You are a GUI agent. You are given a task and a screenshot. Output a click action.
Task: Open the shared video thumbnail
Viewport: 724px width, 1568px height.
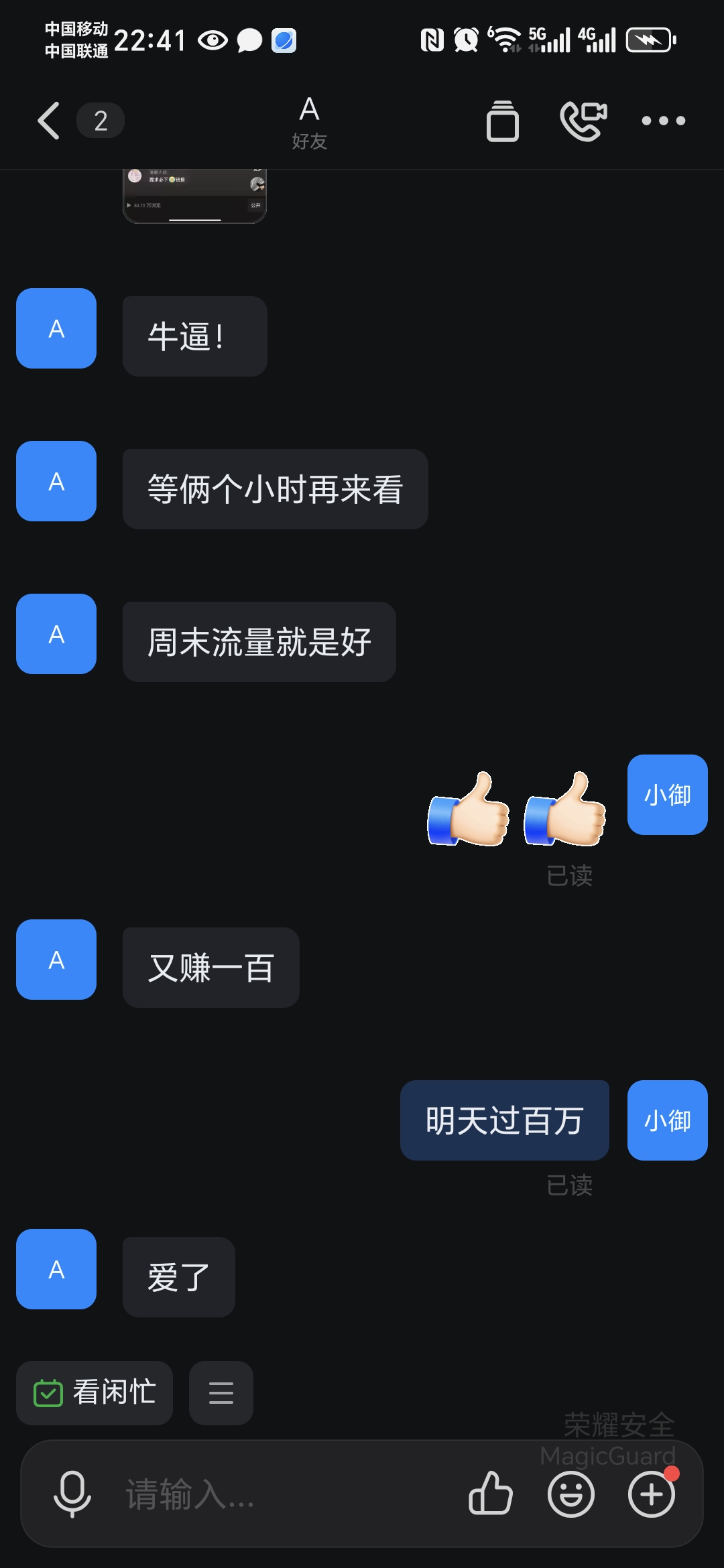click(x=194, y=196)
